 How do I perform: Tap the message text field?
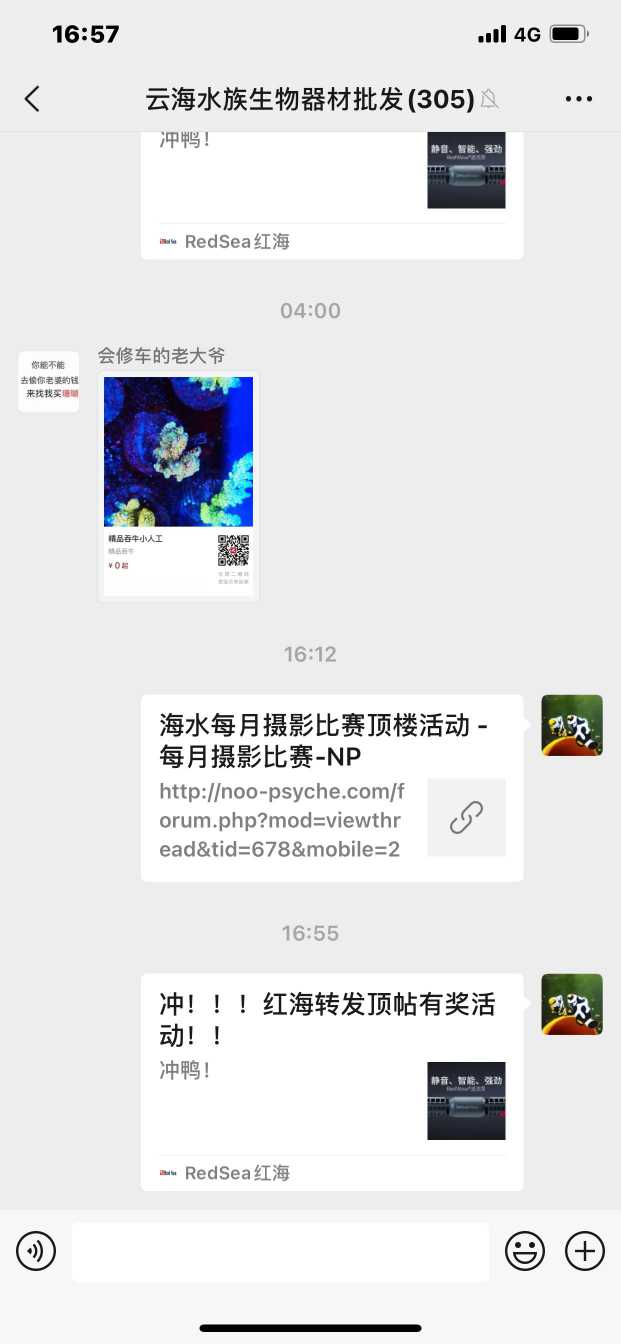click(x=280, y=1251)
